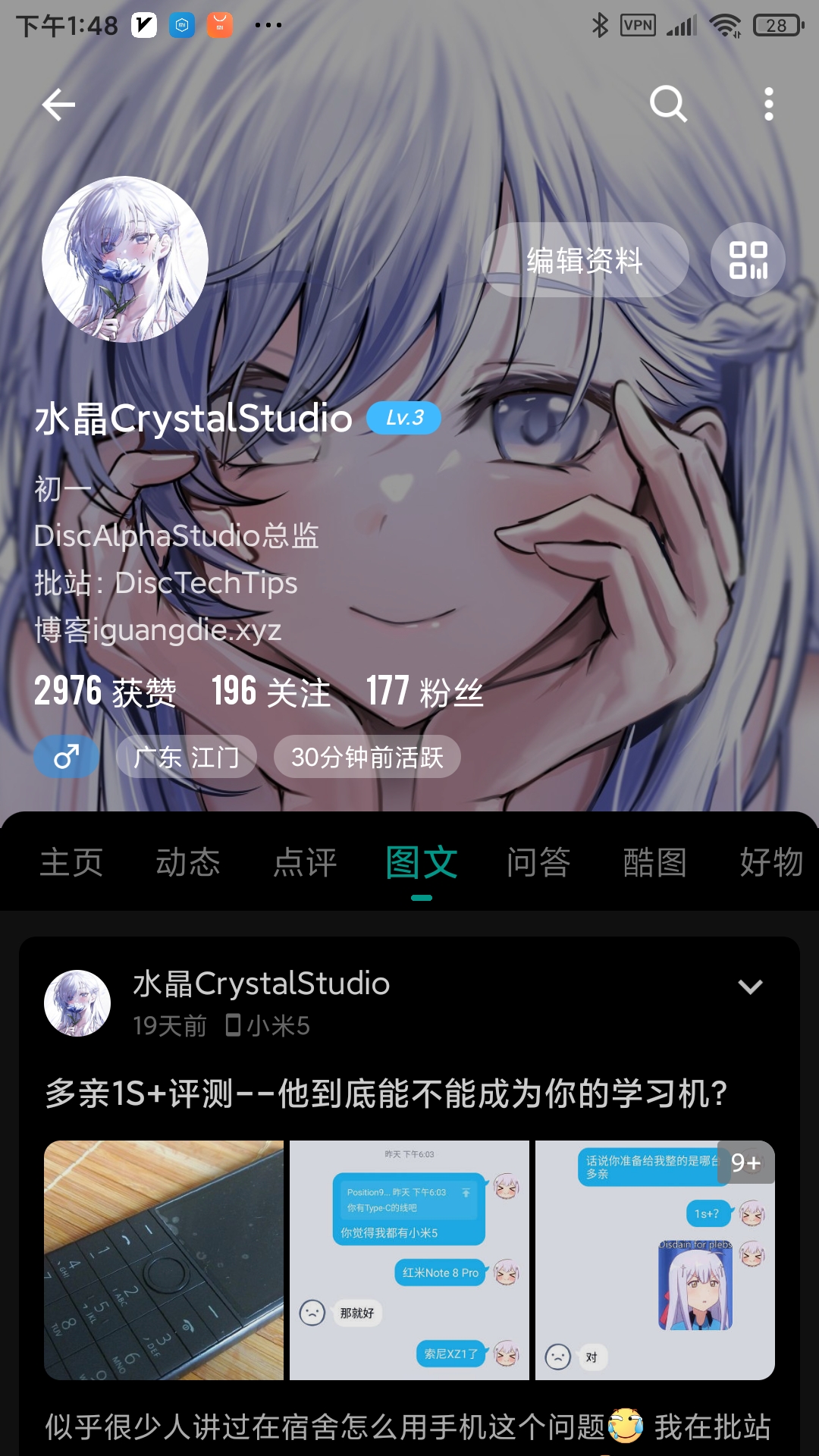Open search from the top bar
Viewport: 819px width, 1456px height.
click(x=668, y=104)
